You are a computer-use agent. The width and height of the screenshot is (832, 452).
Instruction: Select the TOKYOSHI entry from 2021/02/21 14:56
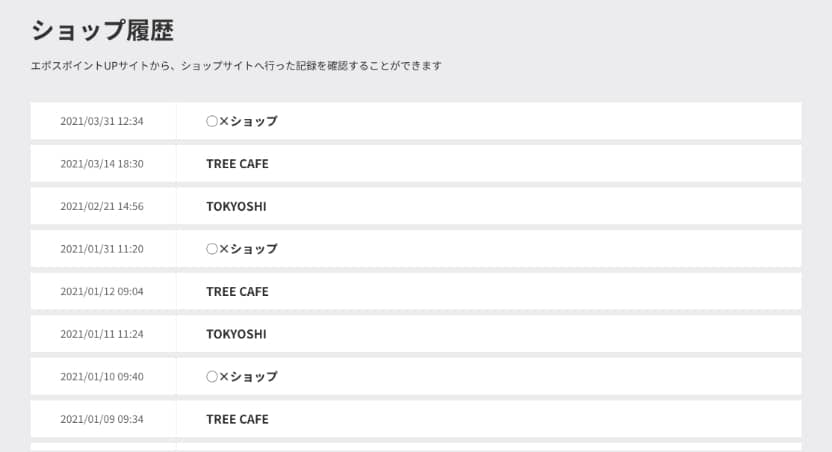(x=236, y=207)
